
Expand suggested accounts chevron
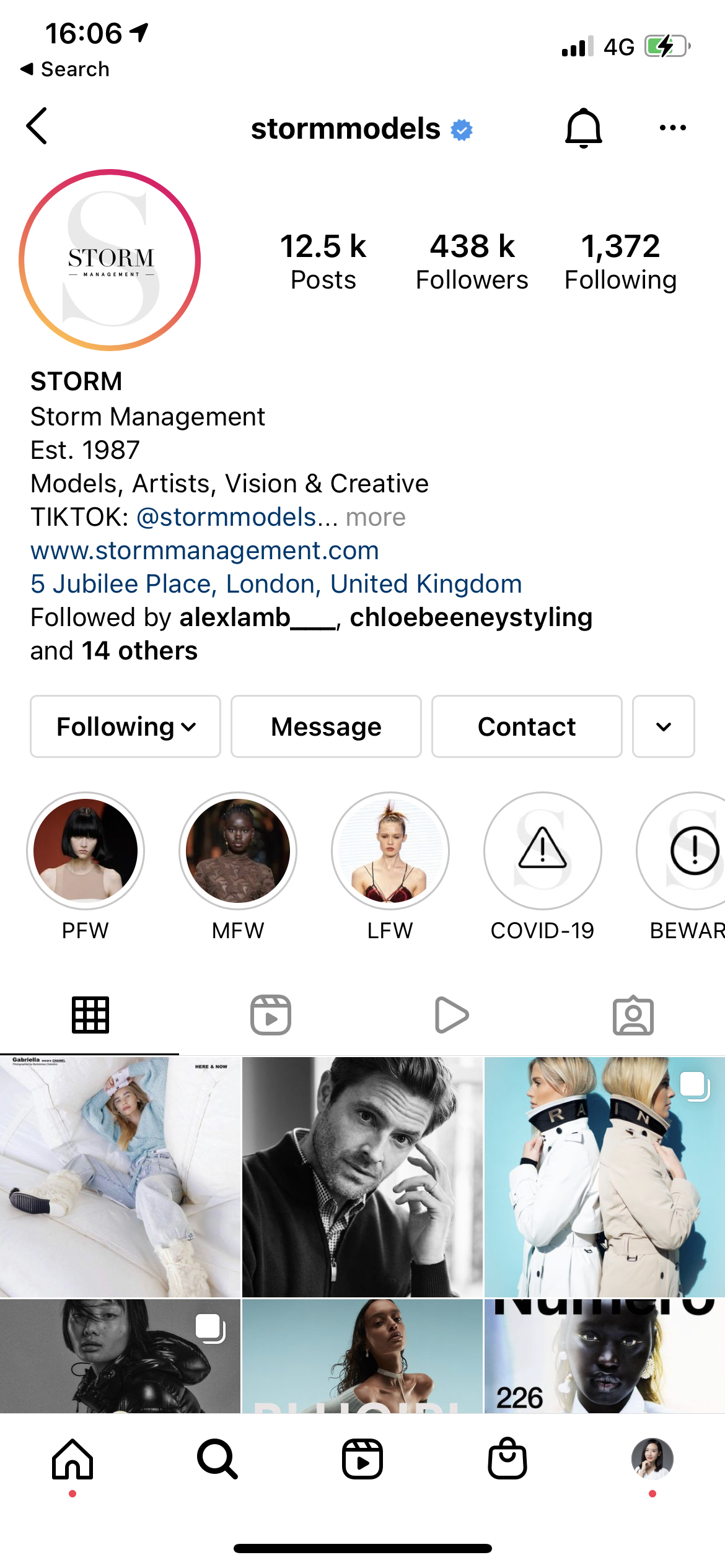point(664,726)
